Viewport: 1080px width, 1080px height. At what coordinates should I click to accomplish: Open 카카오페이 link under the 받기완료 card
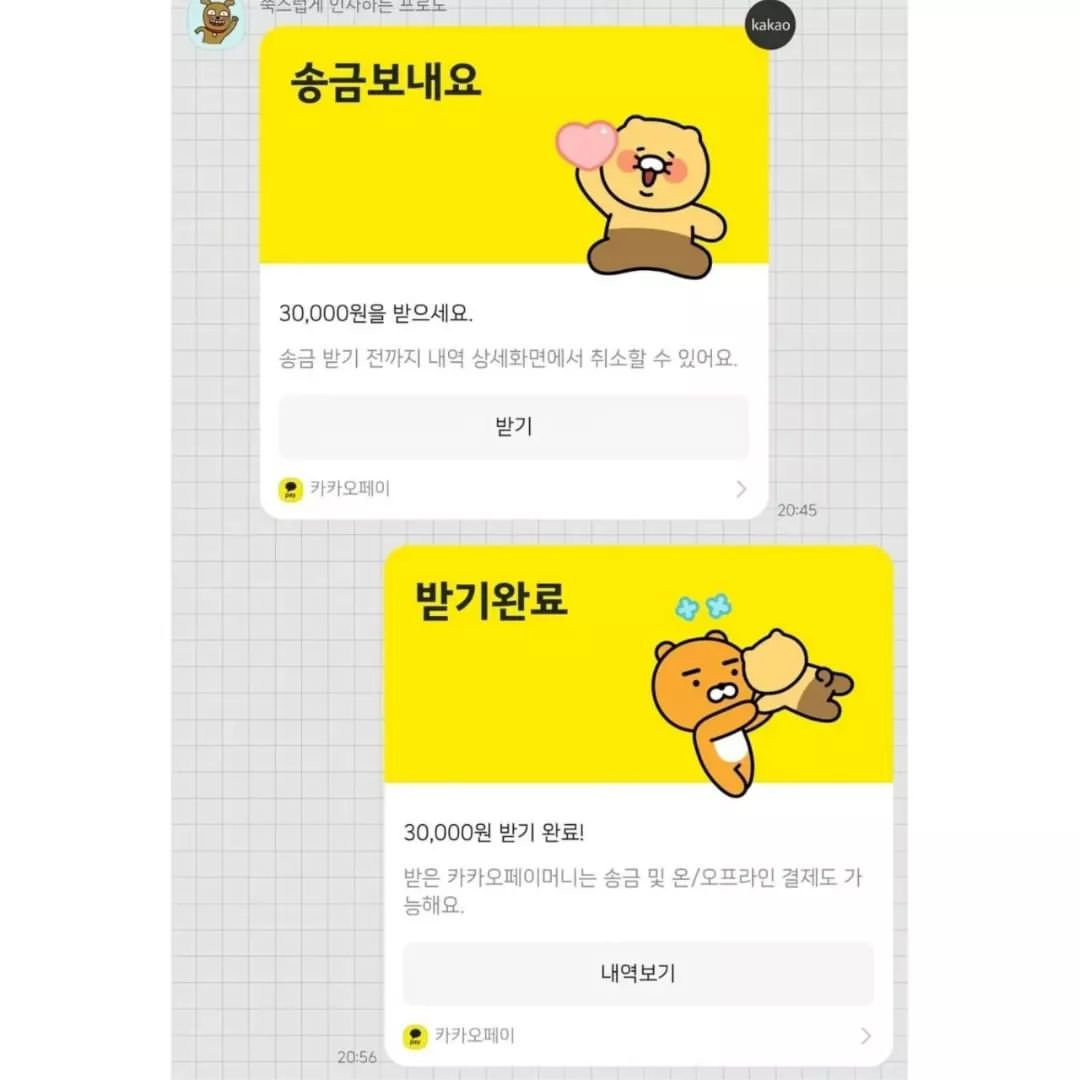click(x=638, y=1036)
